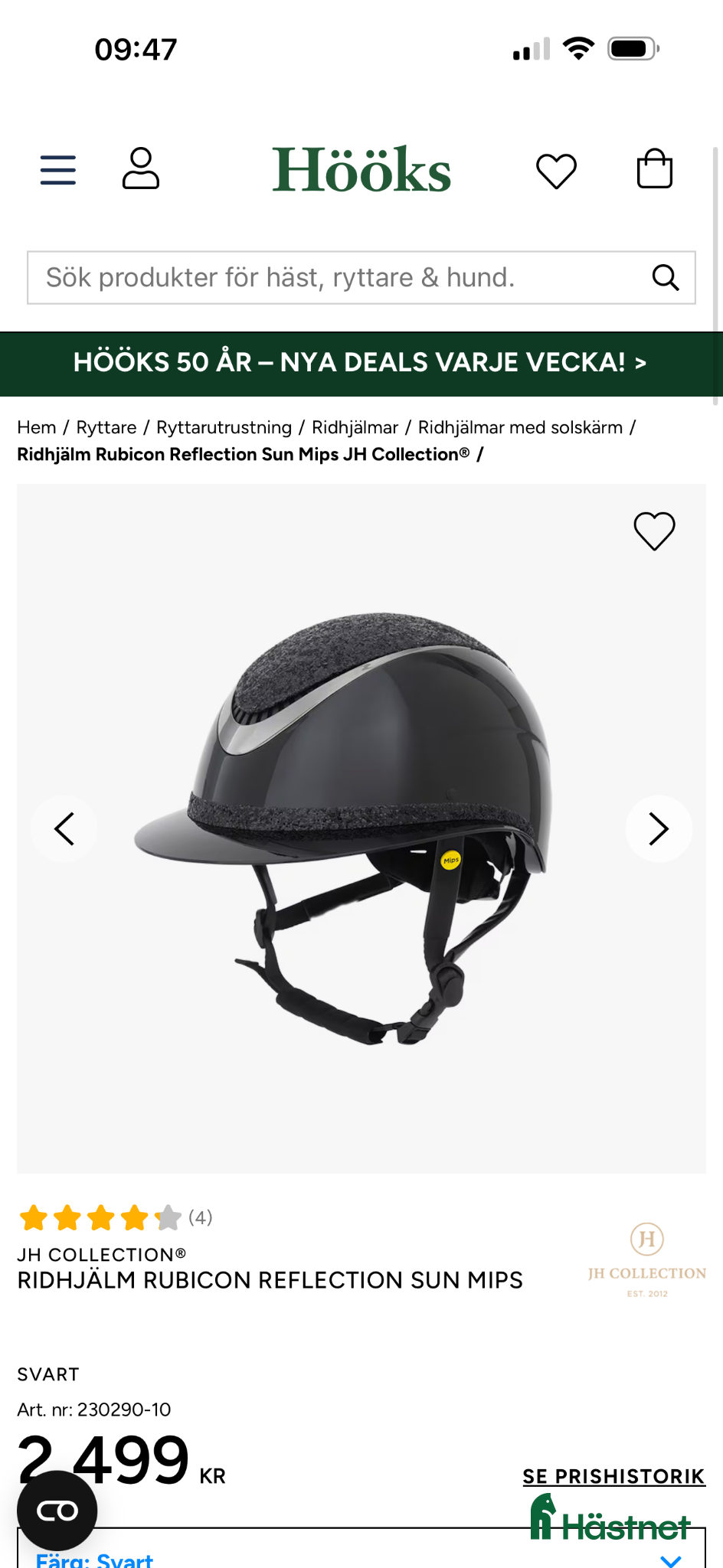Show previous product image
The height and width of the screenshot is (1568, 723).
tap(64, 828)
